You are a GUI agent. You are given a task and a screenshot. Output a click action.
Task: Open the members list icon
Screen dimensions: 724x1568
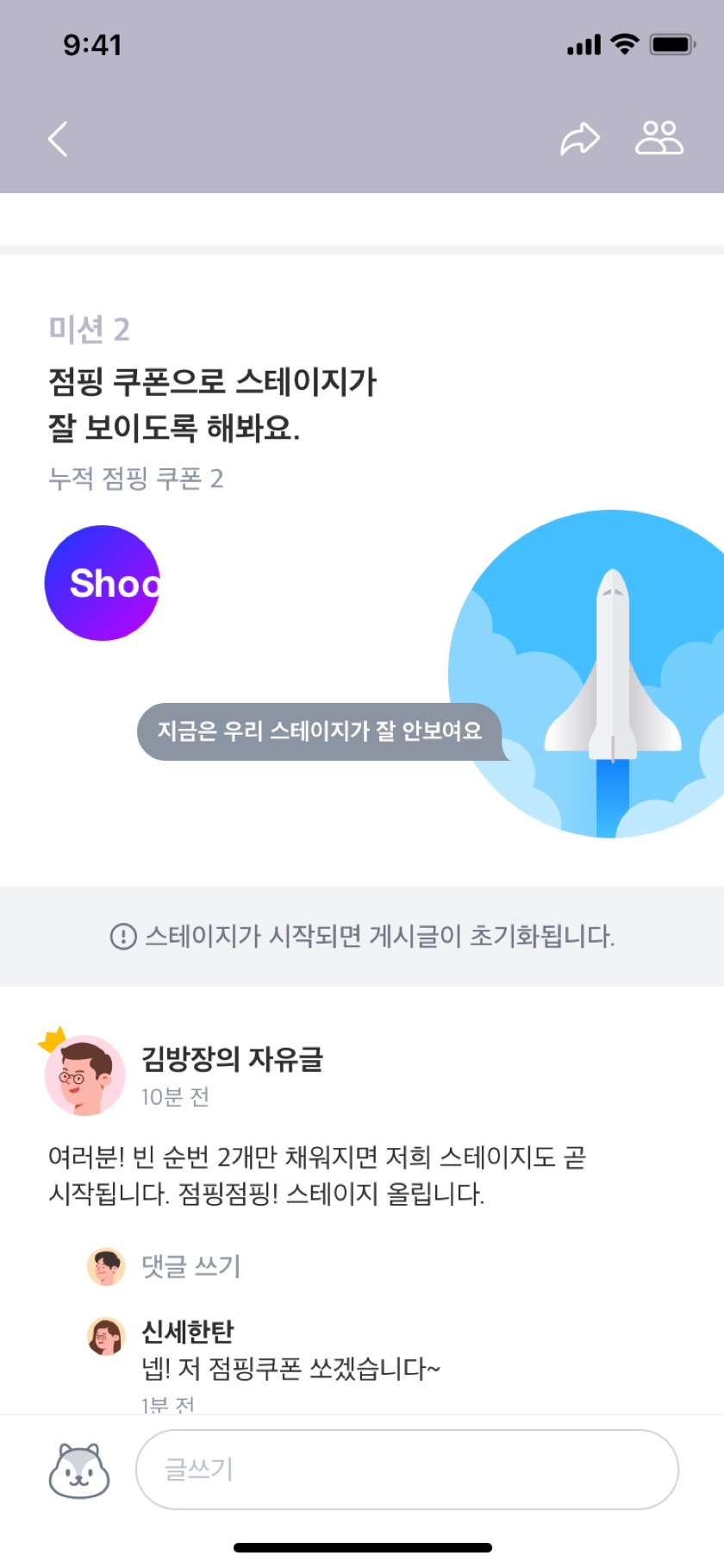click(659, 138)
